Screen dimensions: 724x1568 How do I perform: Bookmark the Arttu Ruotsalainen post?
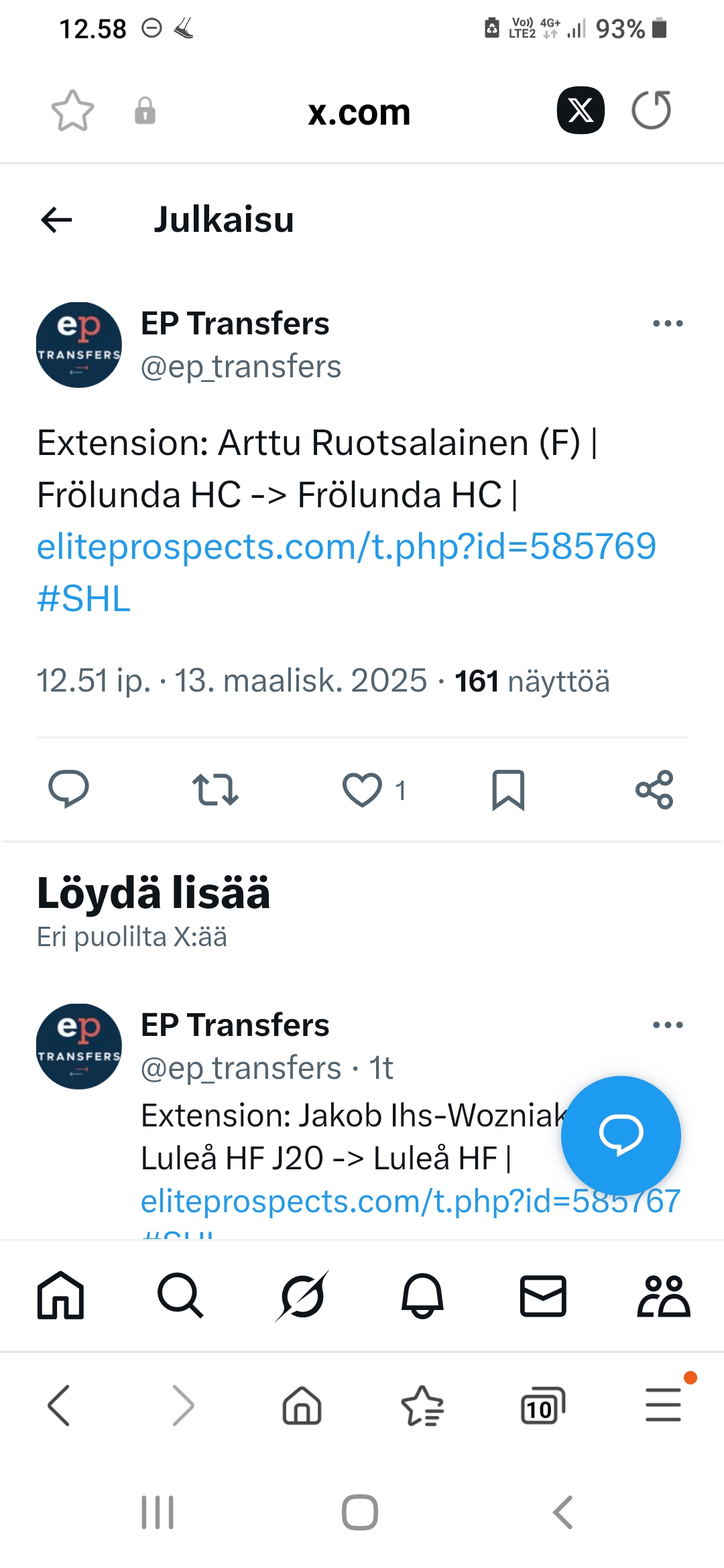tap(508, 789)
